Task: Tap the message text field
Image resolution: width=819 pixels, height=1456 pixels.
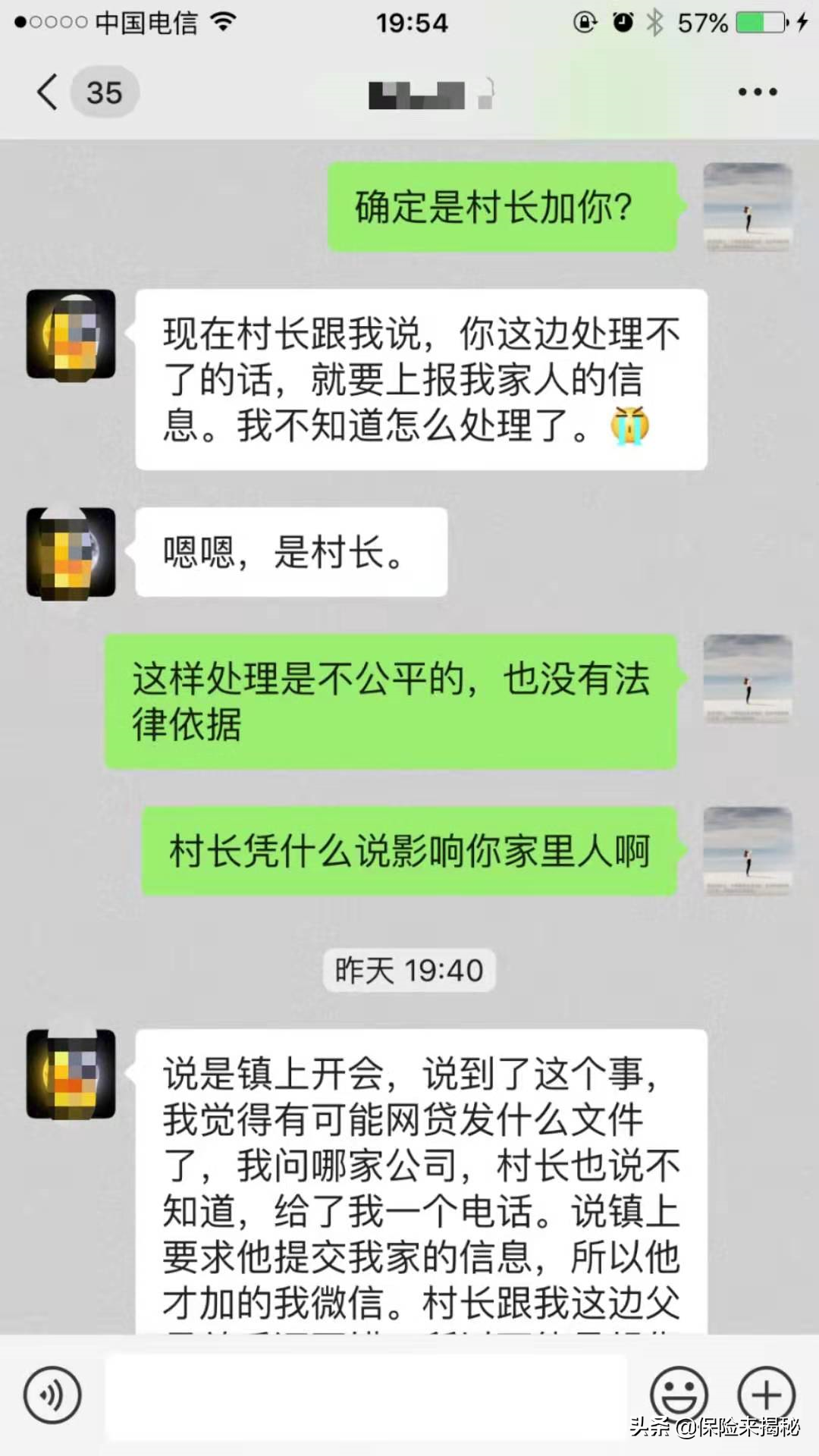Action: pos(366,1395)
